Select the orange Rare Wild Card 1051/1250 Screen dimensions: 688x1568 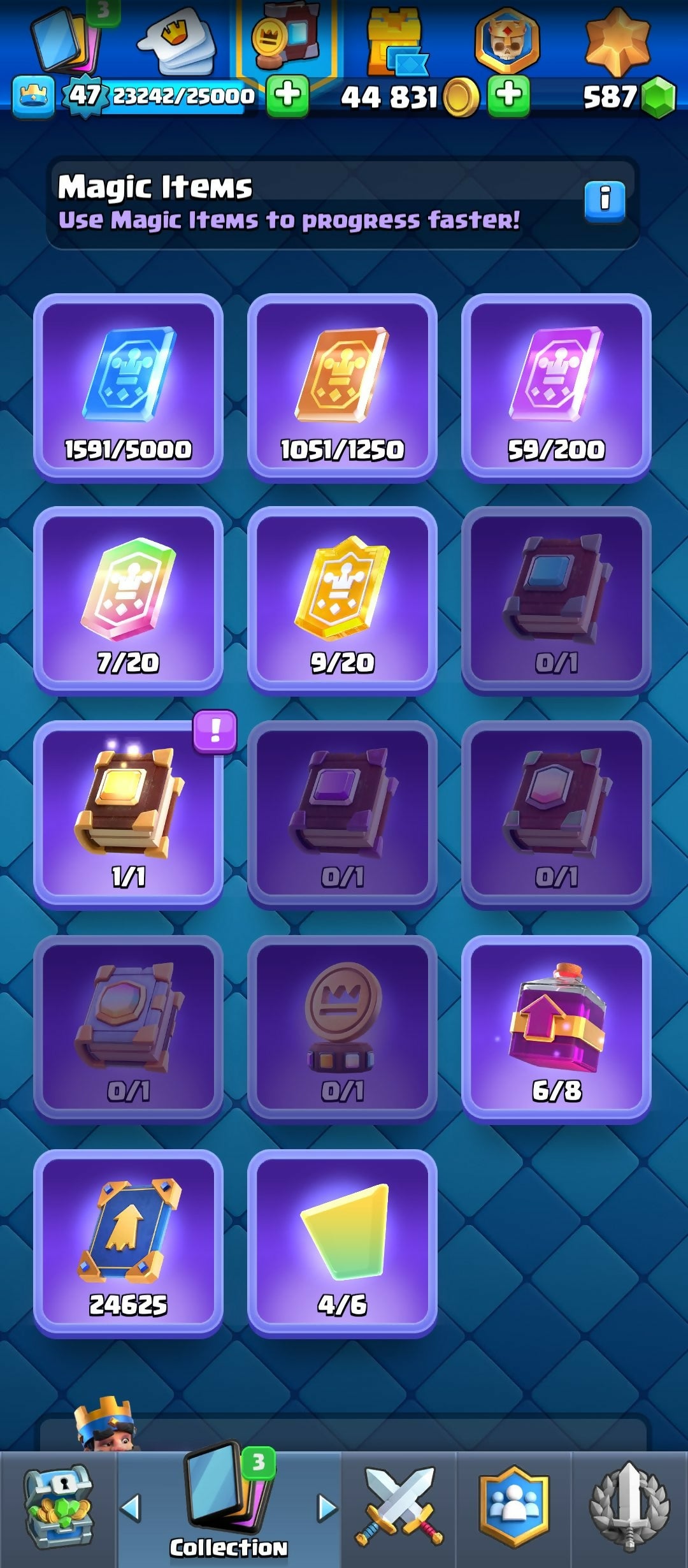(x=342, y=387)
